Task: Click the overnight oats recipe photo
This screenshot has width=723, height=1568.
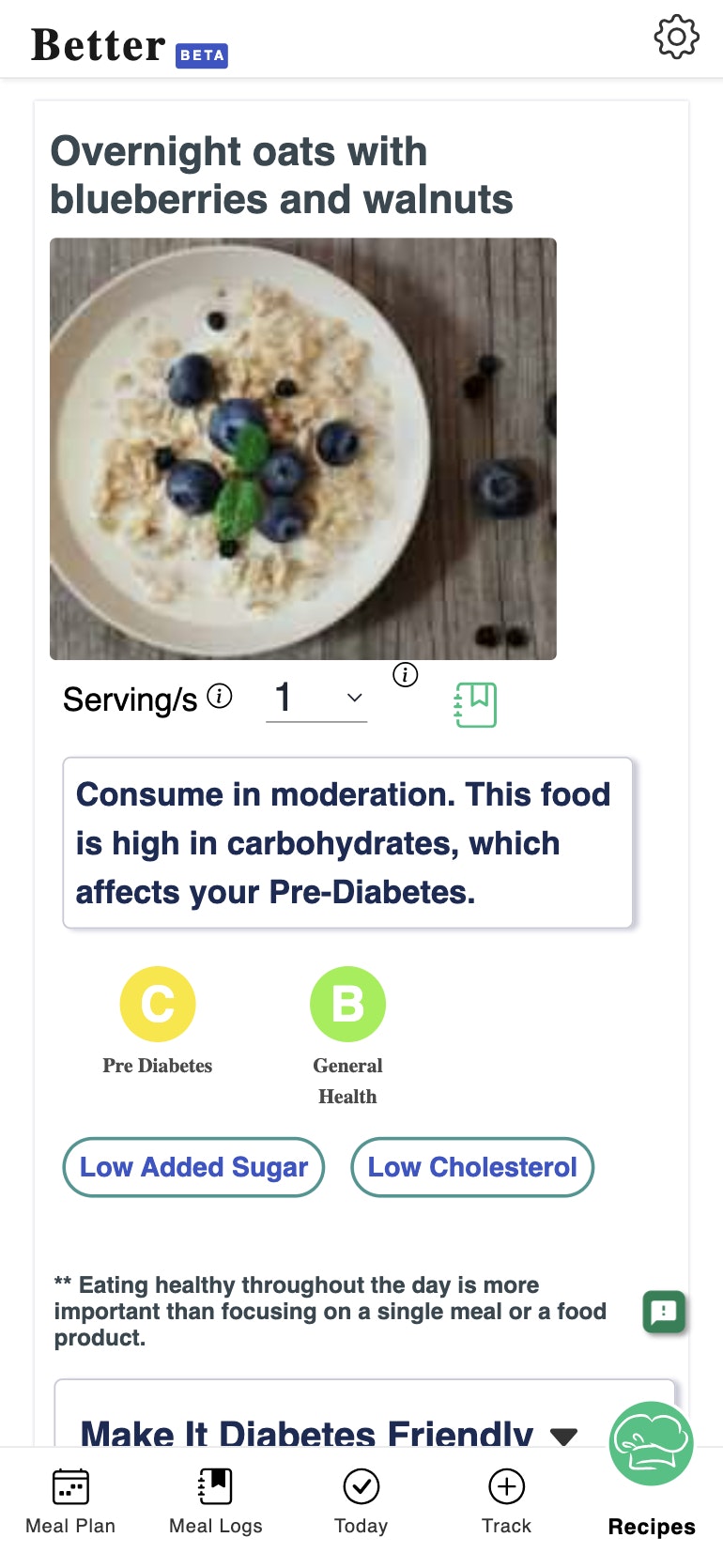Action: click(302, 447)
